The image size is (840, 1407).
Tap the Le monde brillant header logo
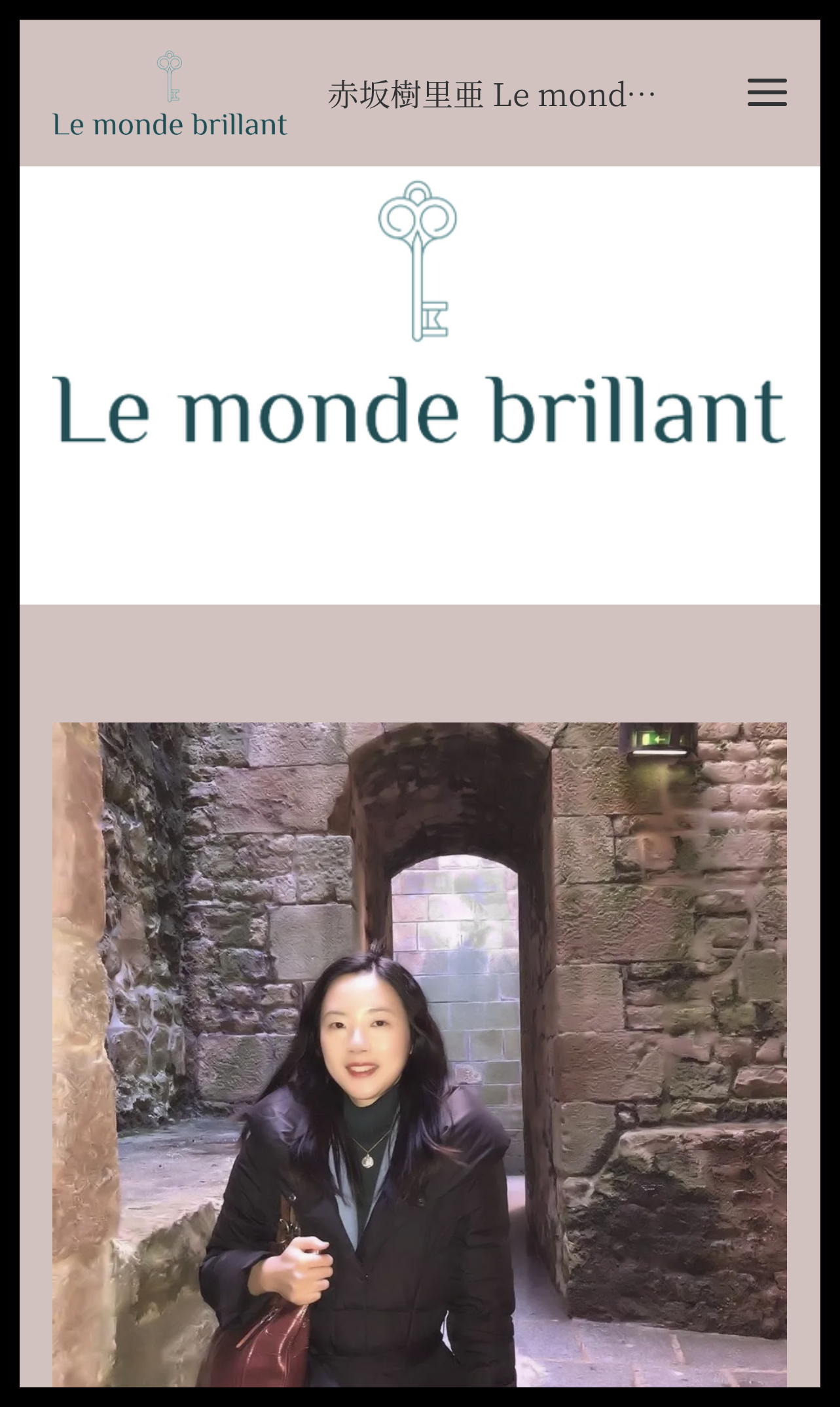coord(170,94)
